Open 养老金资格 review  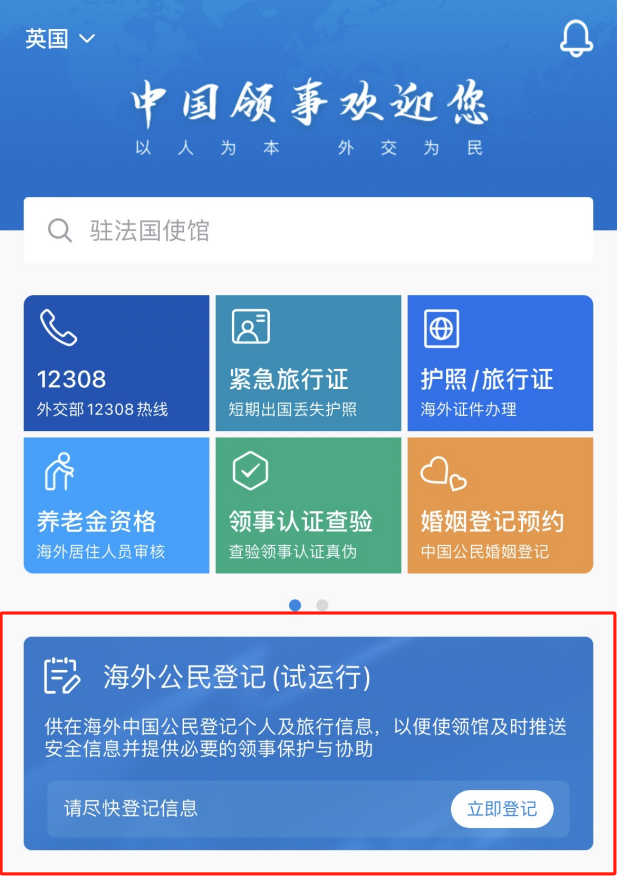[117, 505]
